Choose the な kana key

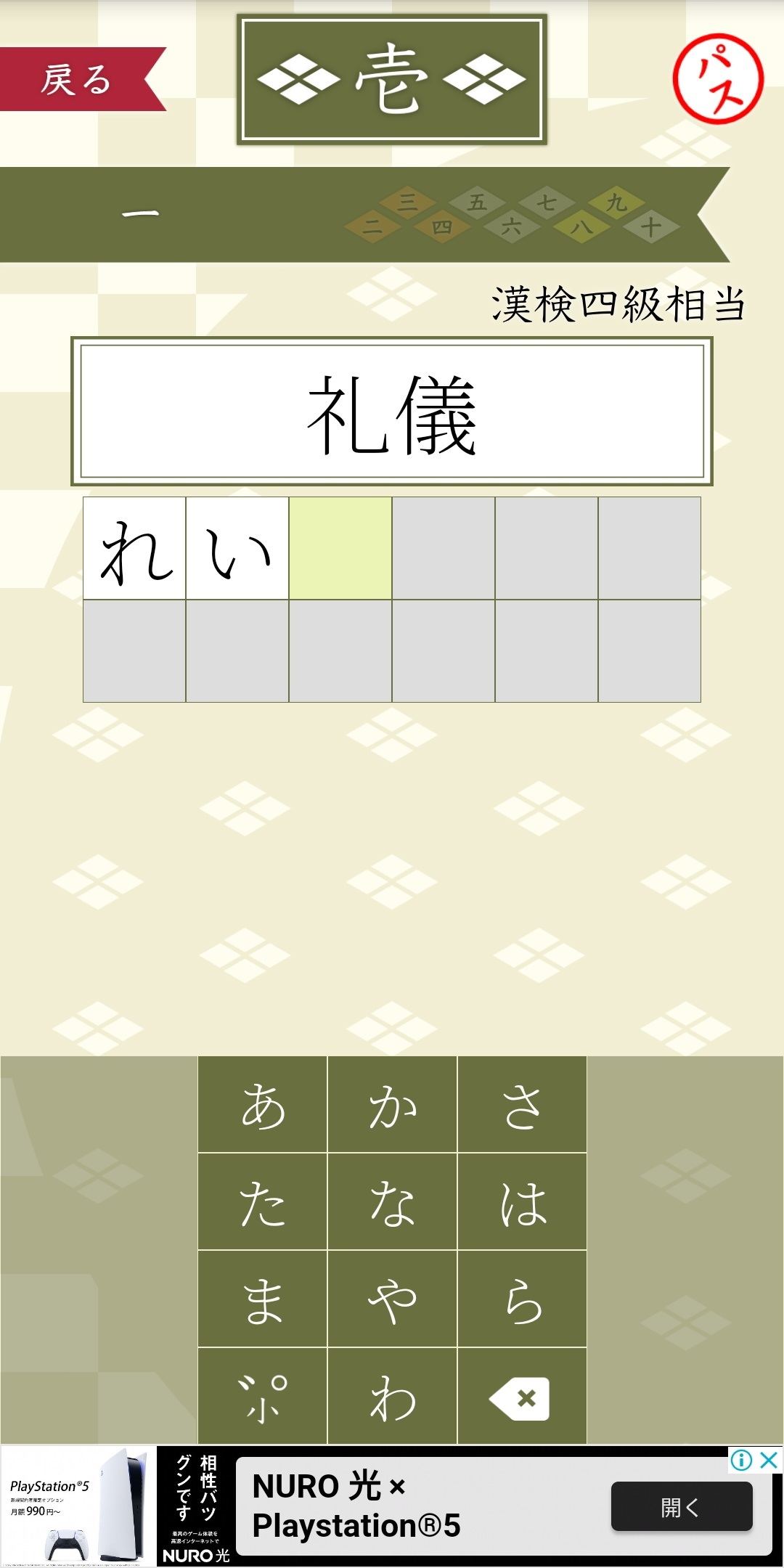392,1202
